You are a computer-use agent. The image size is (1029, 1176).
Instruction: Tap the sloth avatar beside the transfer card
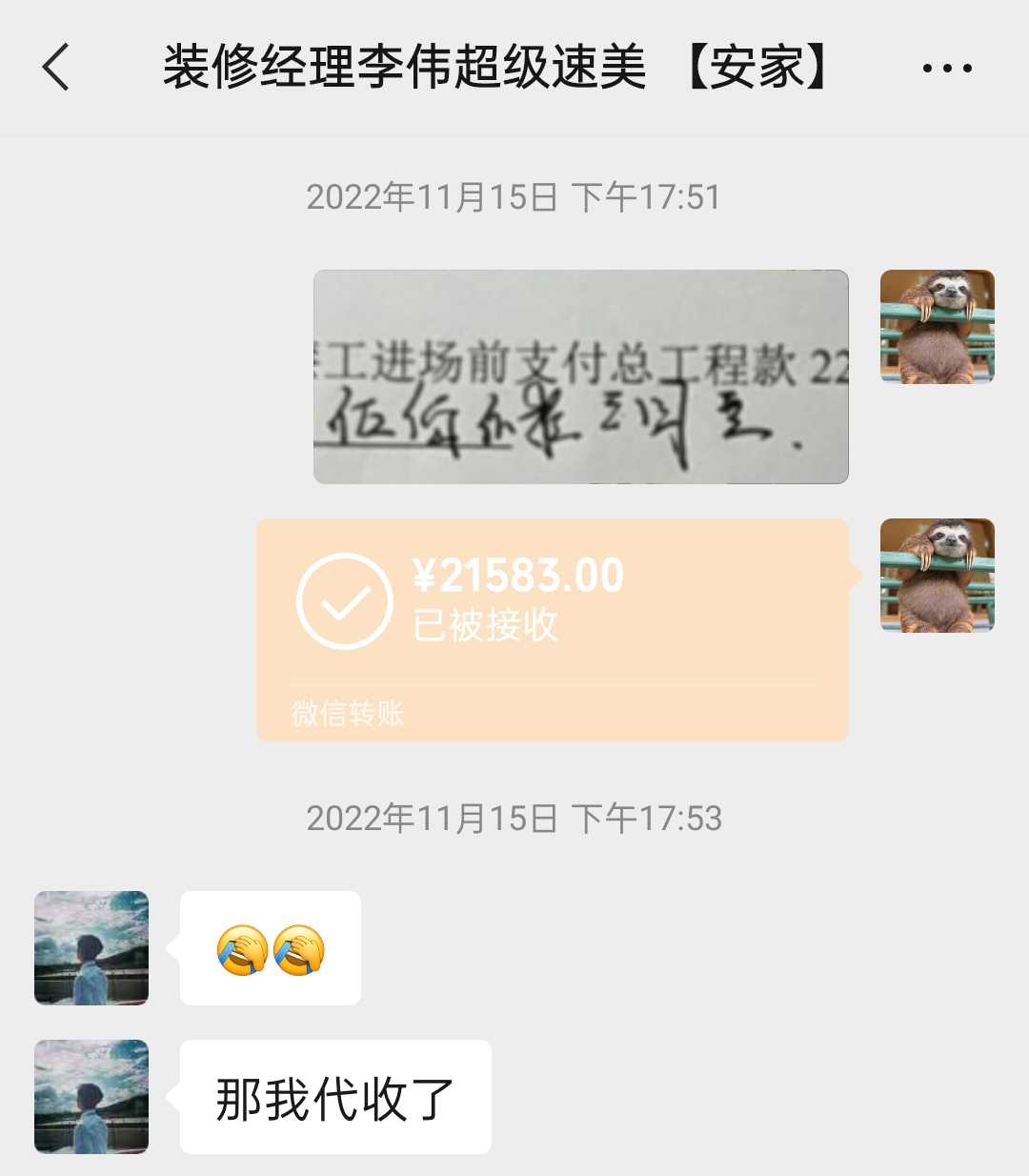click(x=937, y=576)
